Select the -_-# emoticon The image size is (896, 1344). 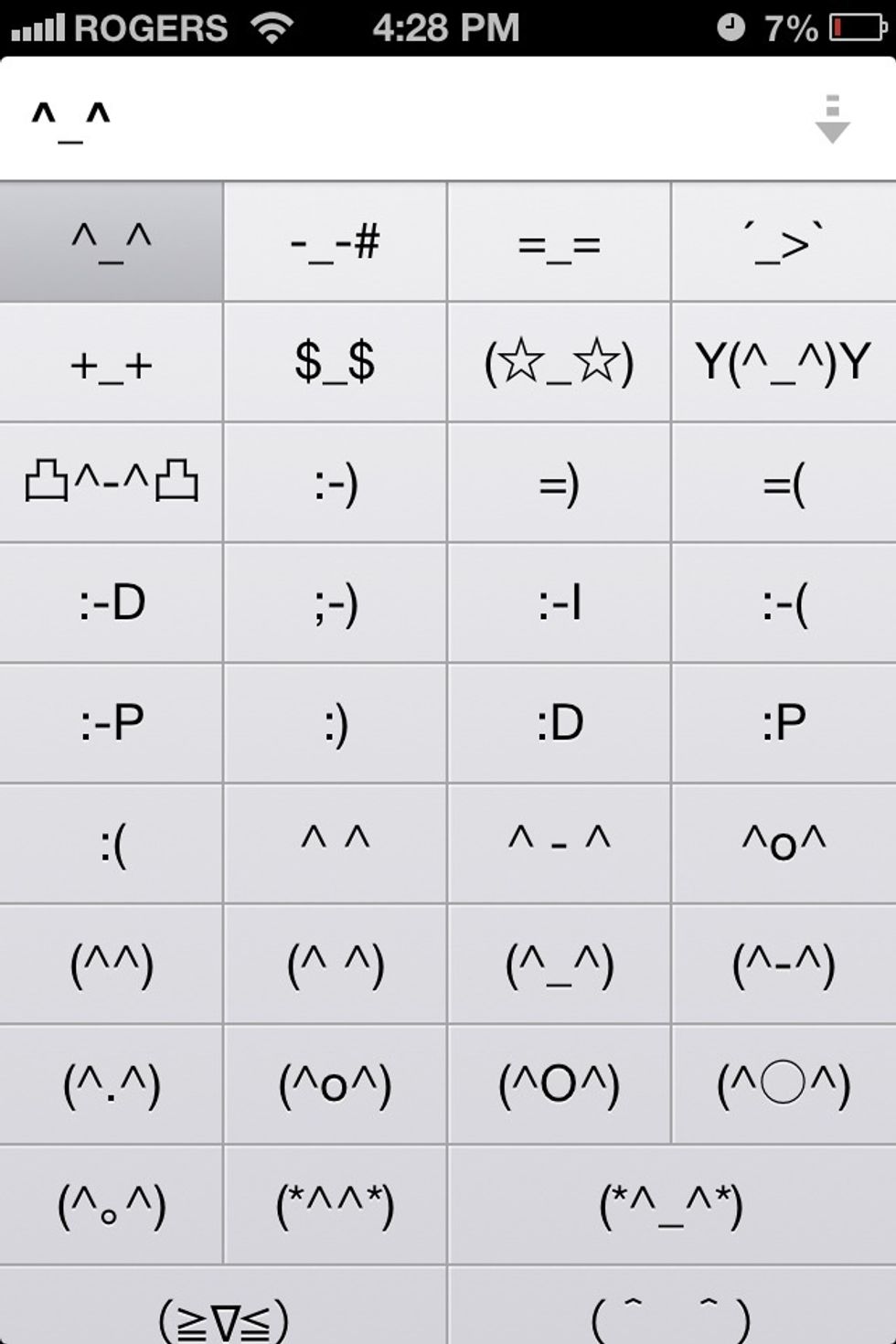335,242
